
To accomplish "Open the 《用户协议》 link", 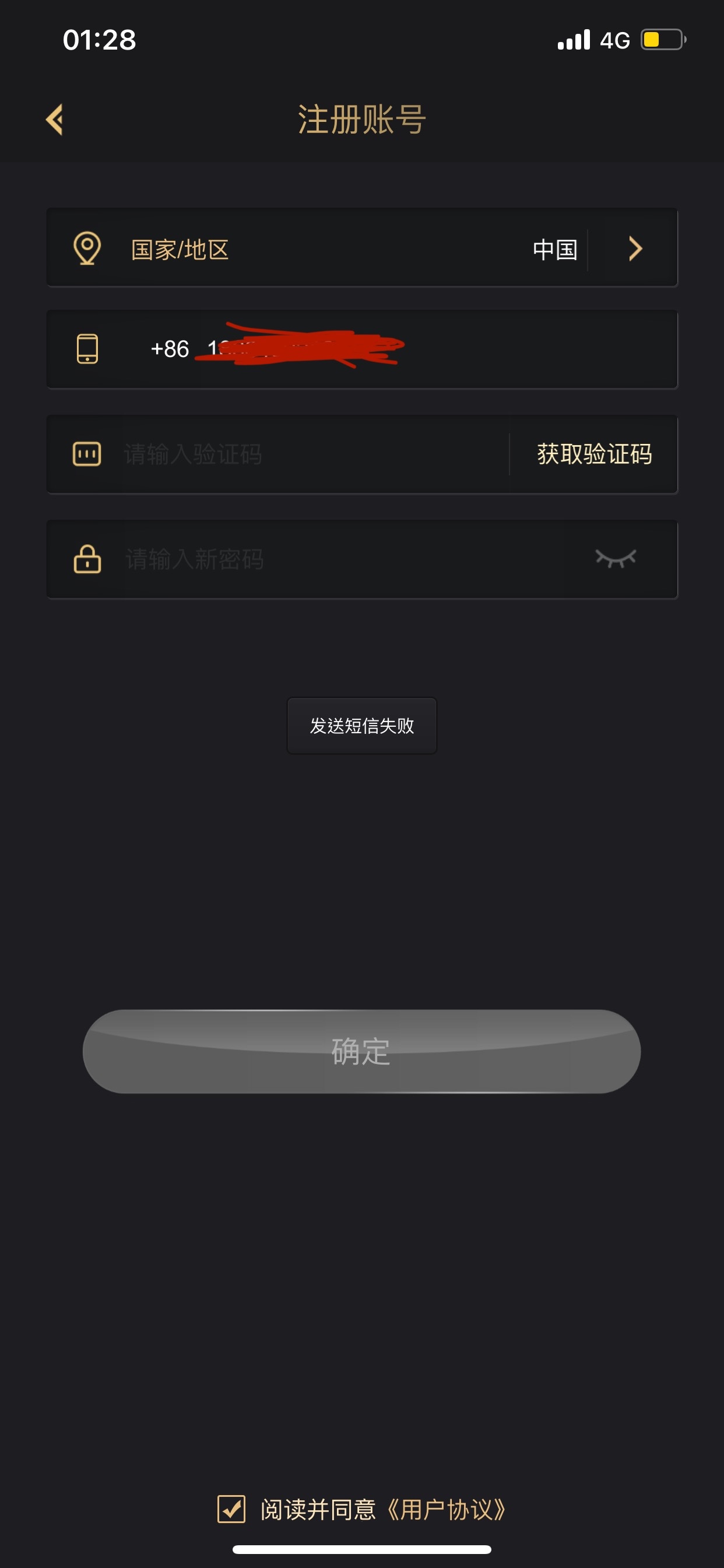I will click(x=447, y=1509).
